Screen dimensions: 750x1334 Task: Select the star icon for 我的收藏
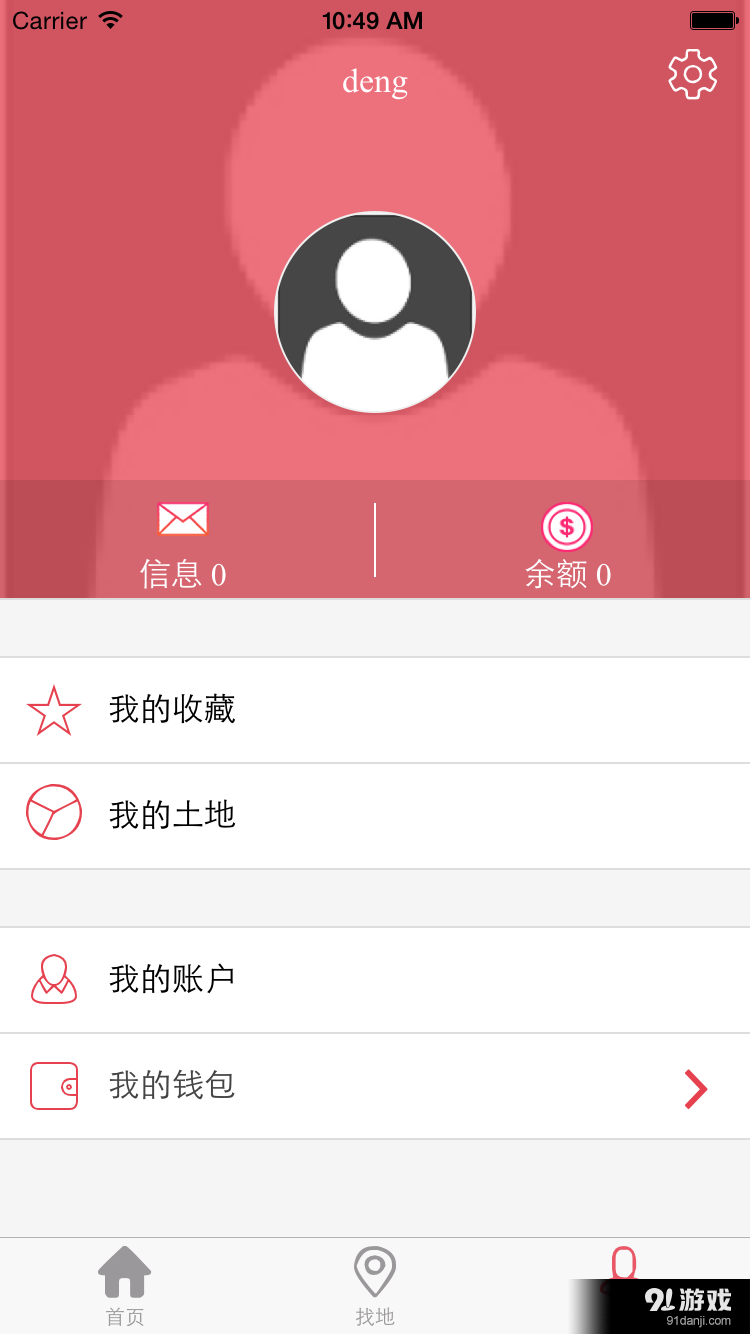click(x=53, y=710)
